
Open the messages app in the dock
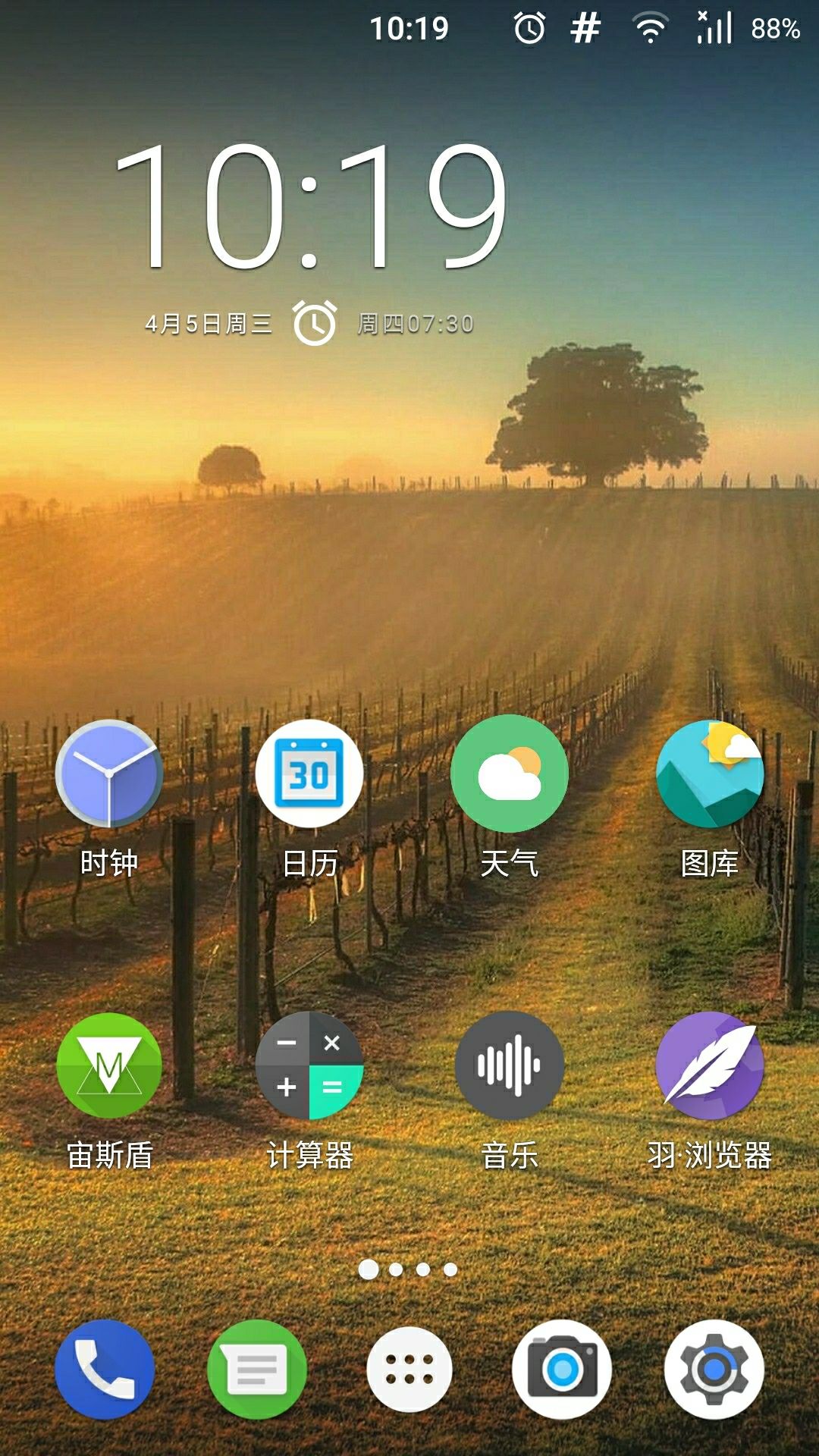coord(256,1370)
